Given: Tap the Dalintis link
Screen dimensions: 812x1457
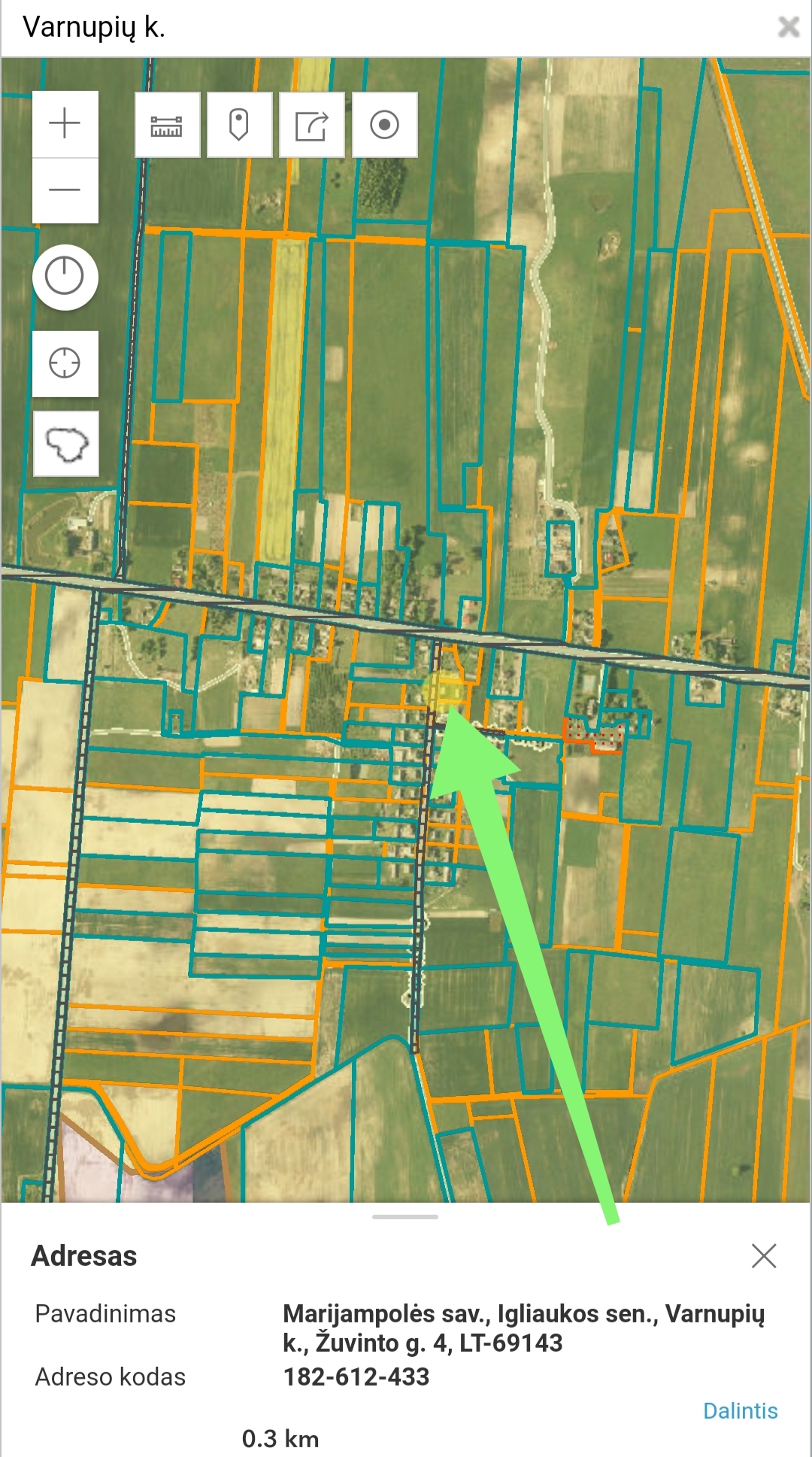Looking at the screenshot, I should pyautogui.click(x=740, y=1410).
